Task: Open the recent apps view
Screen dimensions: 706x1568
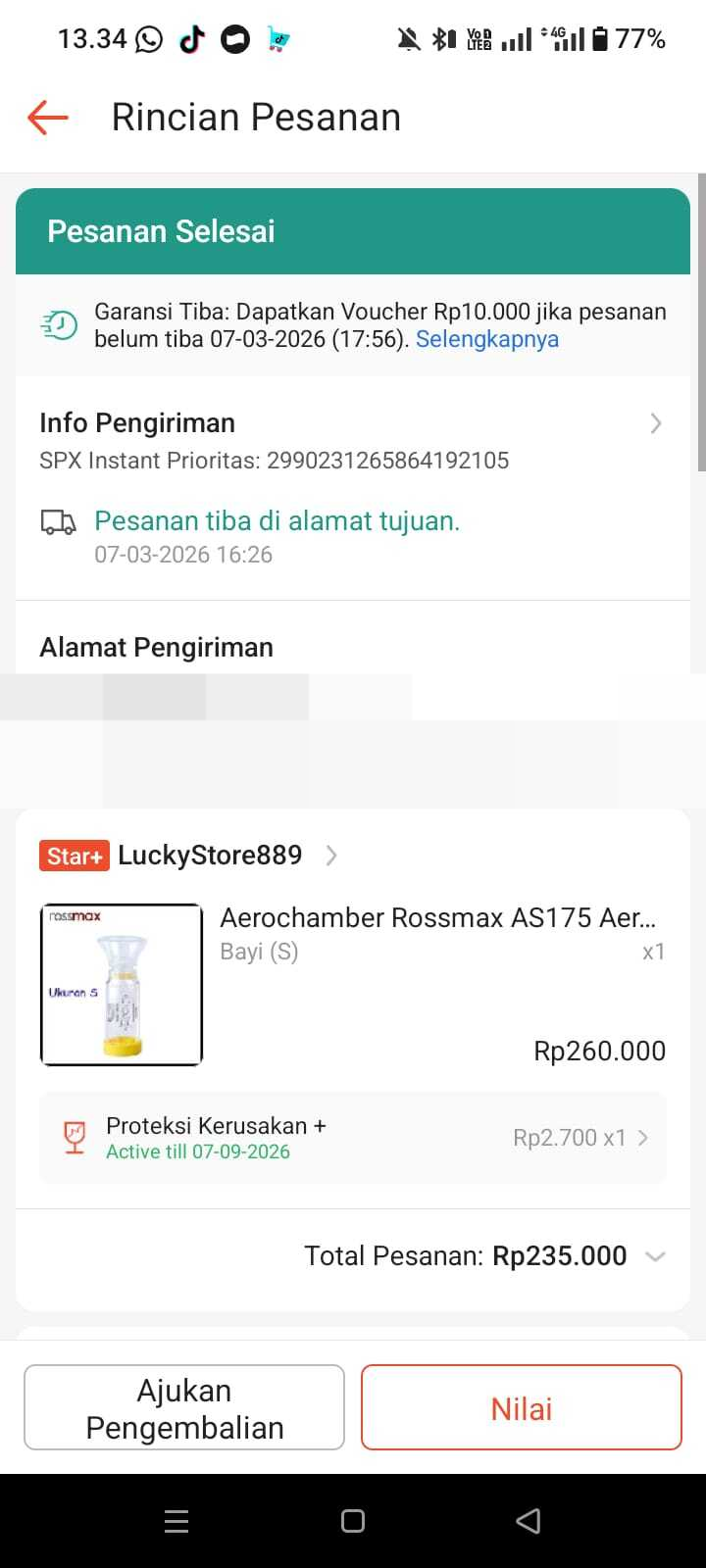Action: [x=176, y=1521]
